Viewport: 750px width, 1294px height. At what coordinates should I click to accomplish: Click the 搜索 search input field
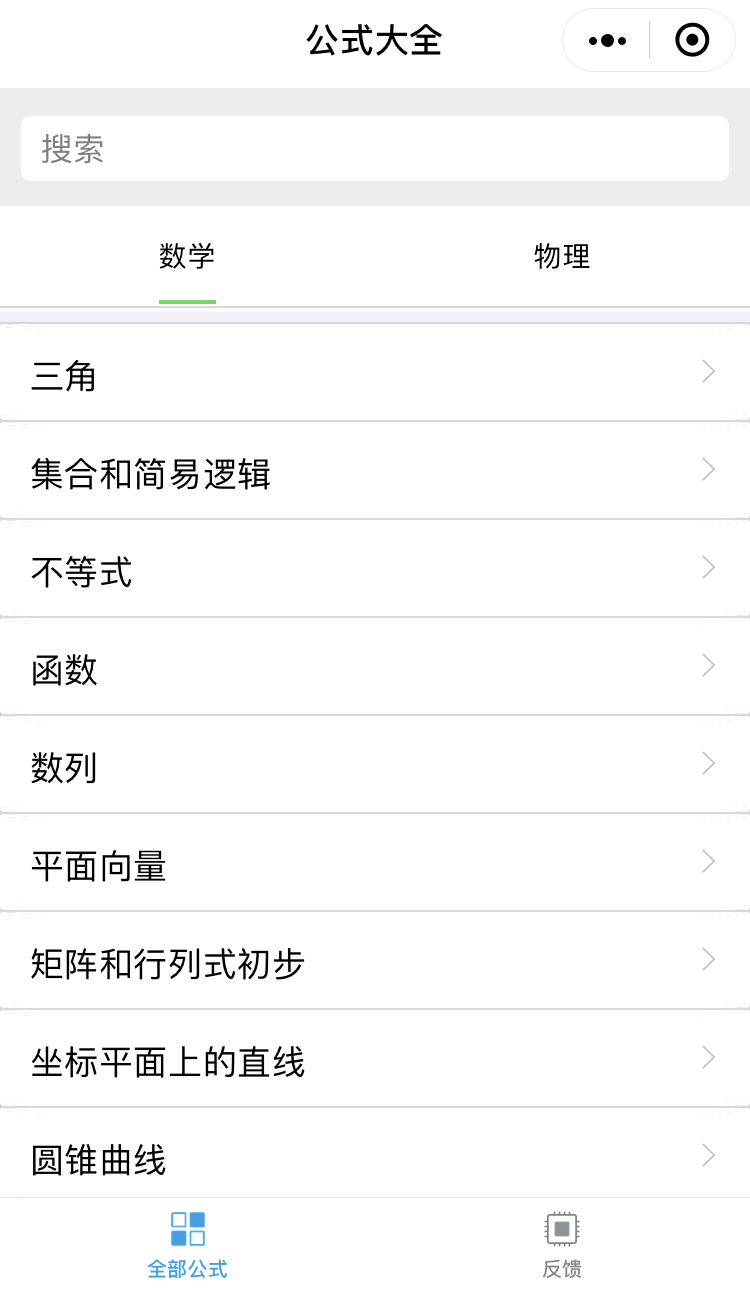(x=375, y=148)
